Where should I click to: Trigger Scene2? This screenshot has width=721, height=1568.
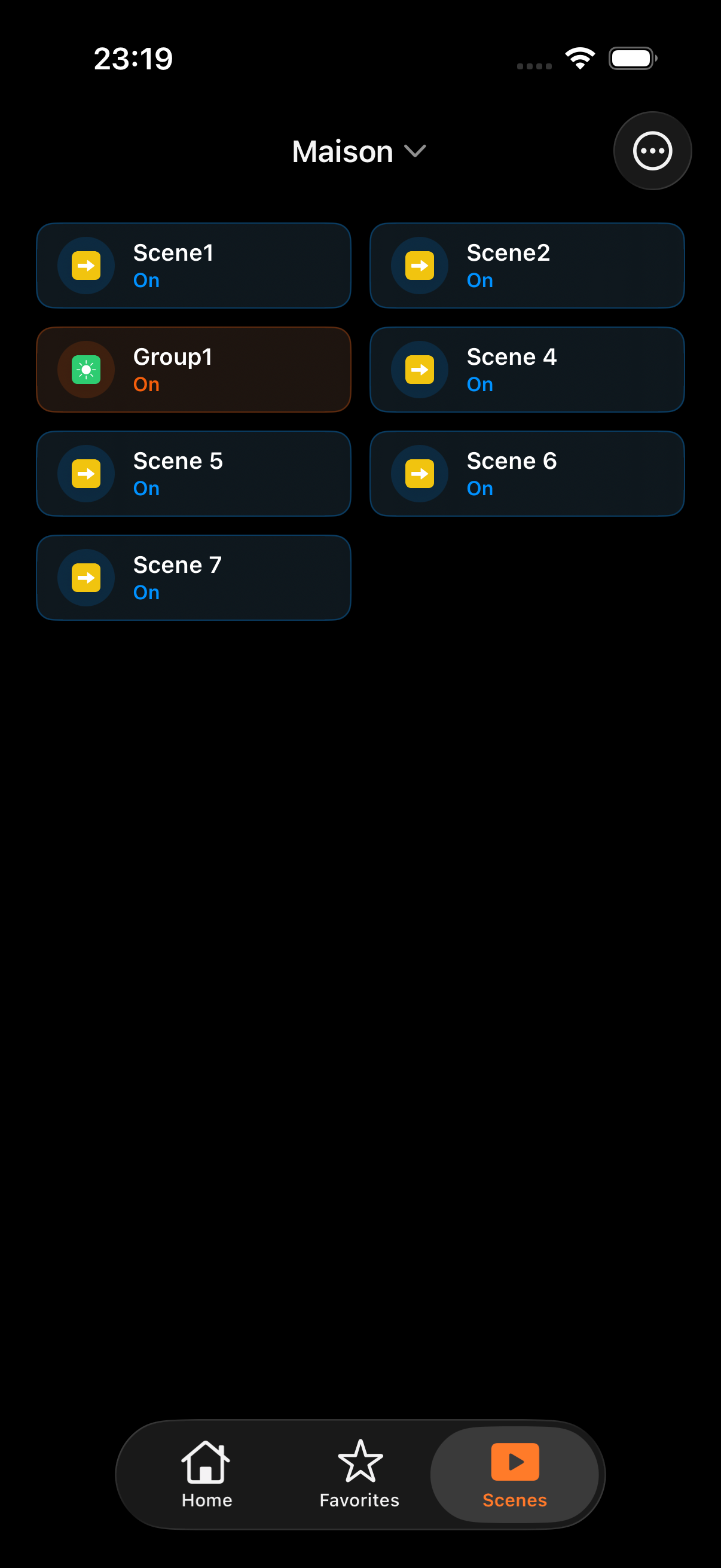[x=527, y=266]
